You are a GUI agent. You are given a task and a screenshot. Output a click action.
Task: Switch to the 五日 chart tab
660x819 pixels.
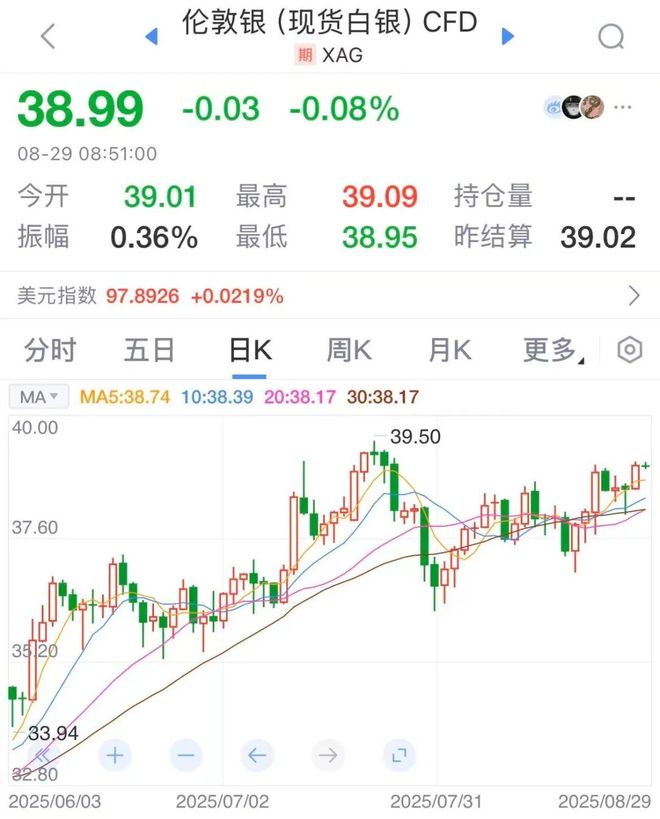click(x=150, y=350)
